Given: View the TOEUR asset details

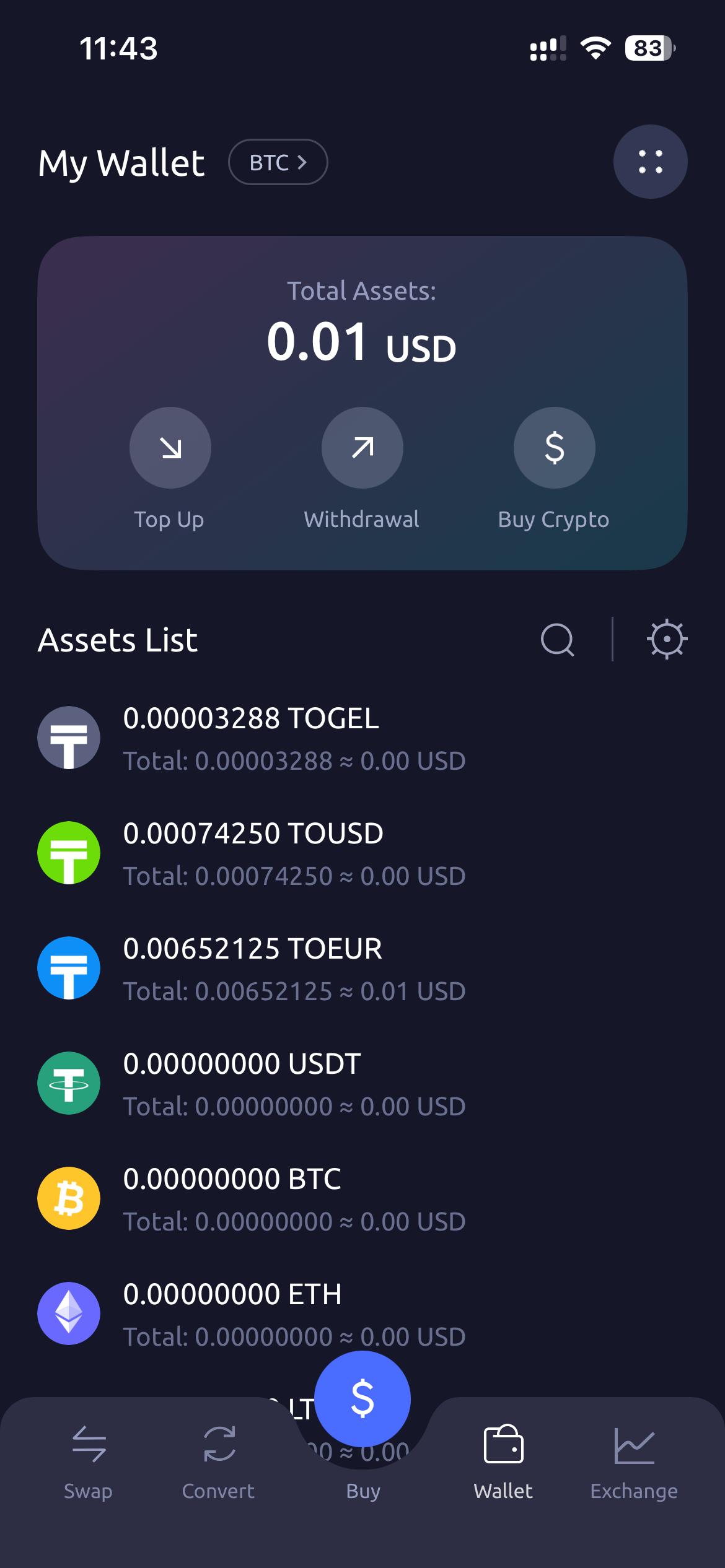Looking at the screenshot, I should pos(253,969).
